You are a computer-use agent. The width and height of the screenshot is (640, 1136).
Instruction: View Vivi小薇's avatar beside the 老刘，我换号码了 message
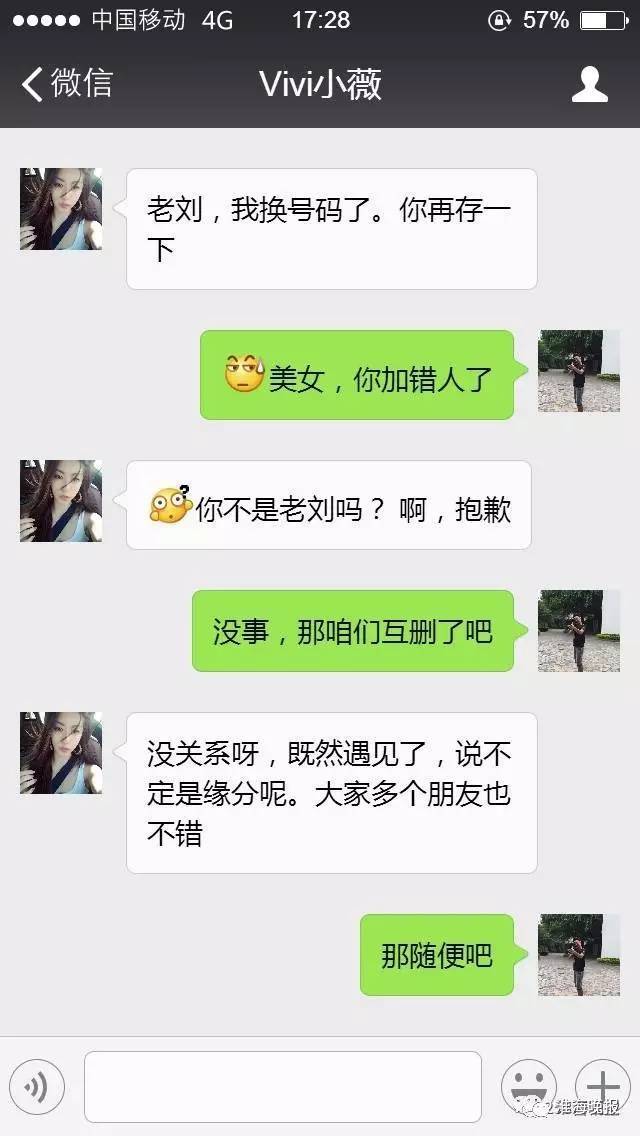[61, 209]
